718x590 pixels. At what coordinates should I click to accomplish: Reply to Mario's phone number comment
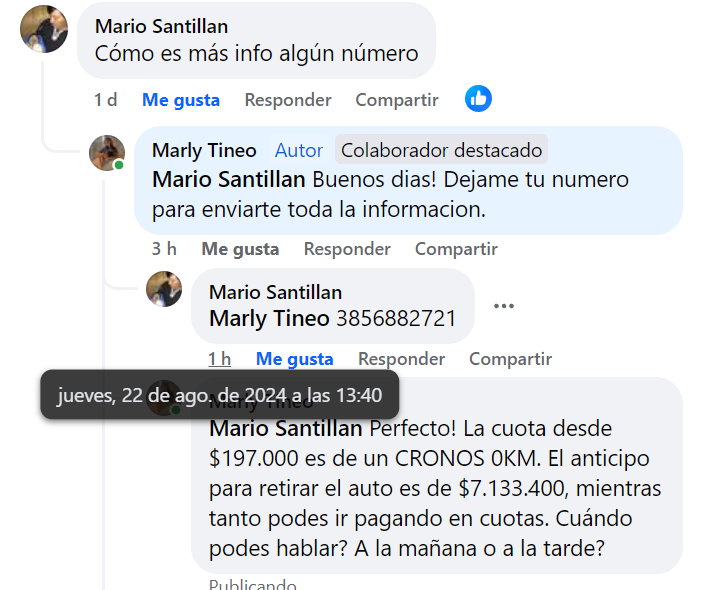click(401, 359)
